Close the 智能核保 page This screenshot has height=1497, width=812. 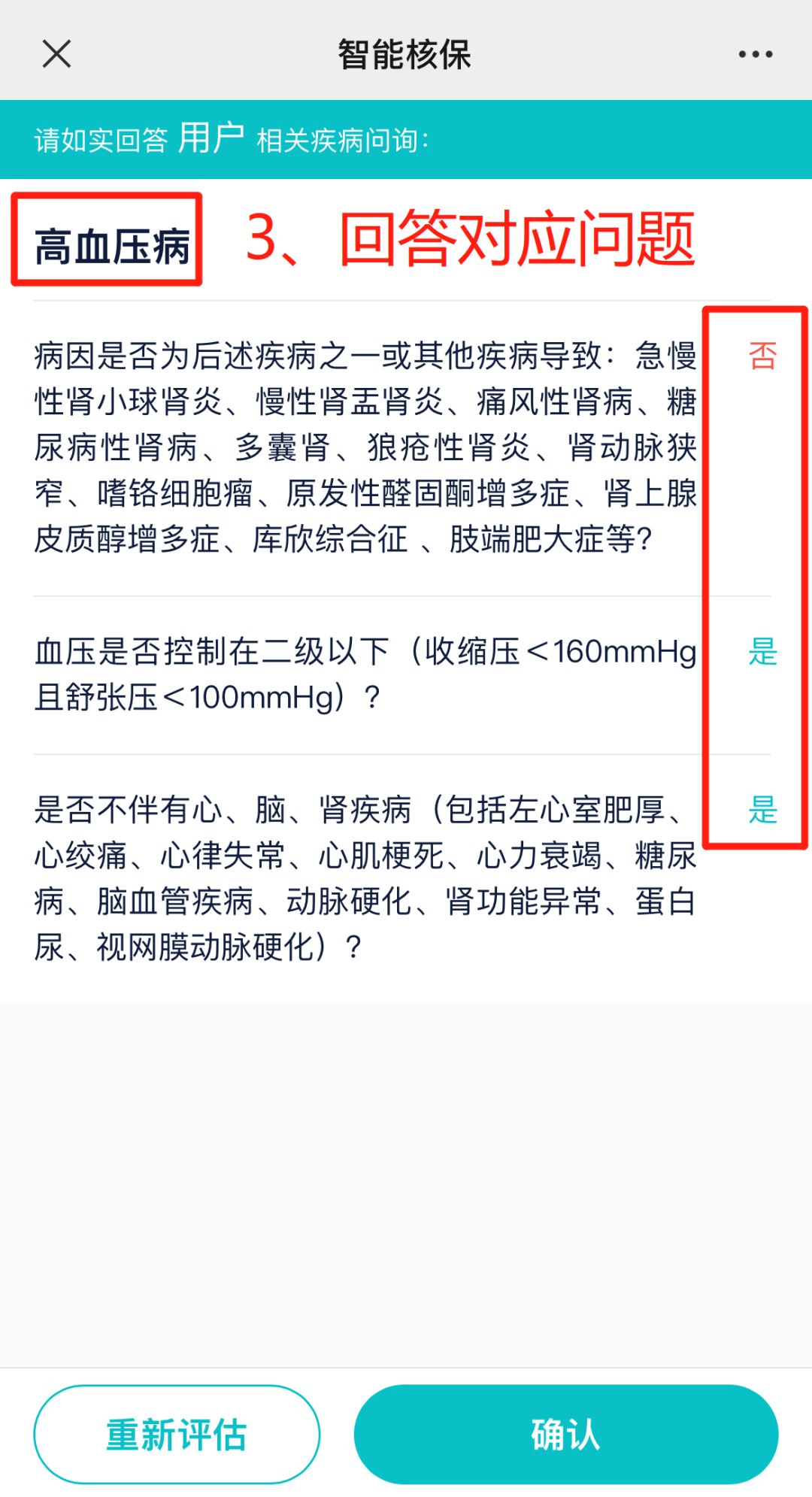coord(56,54)
